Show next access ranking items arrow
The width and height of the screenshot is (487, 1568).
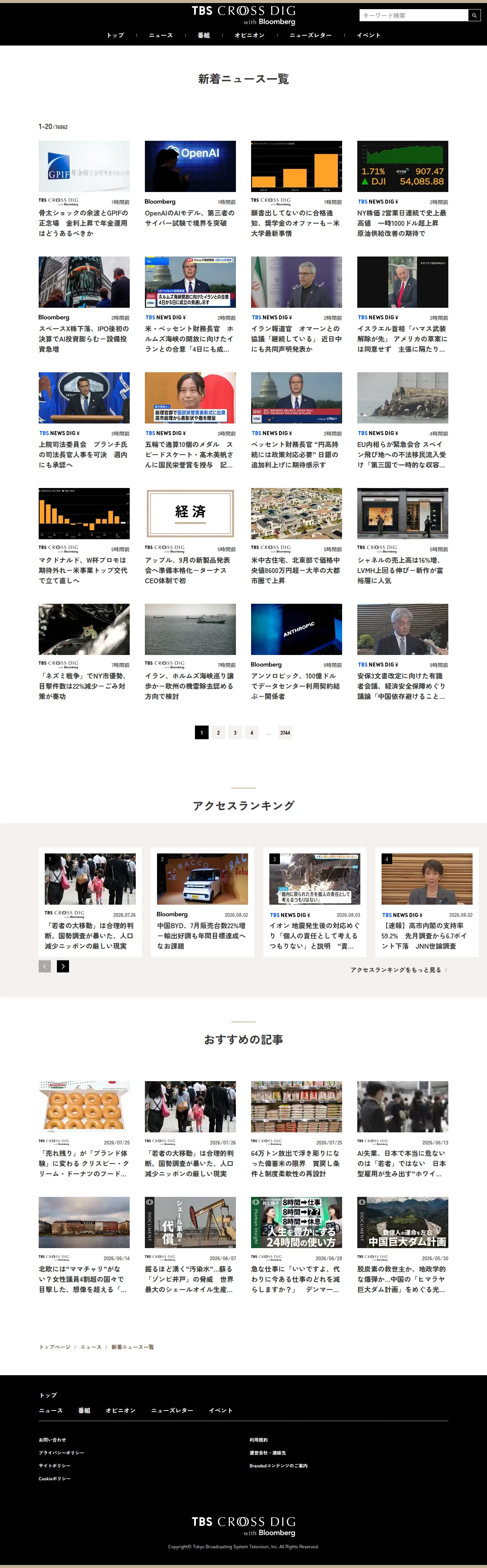(x=63, y=967)
